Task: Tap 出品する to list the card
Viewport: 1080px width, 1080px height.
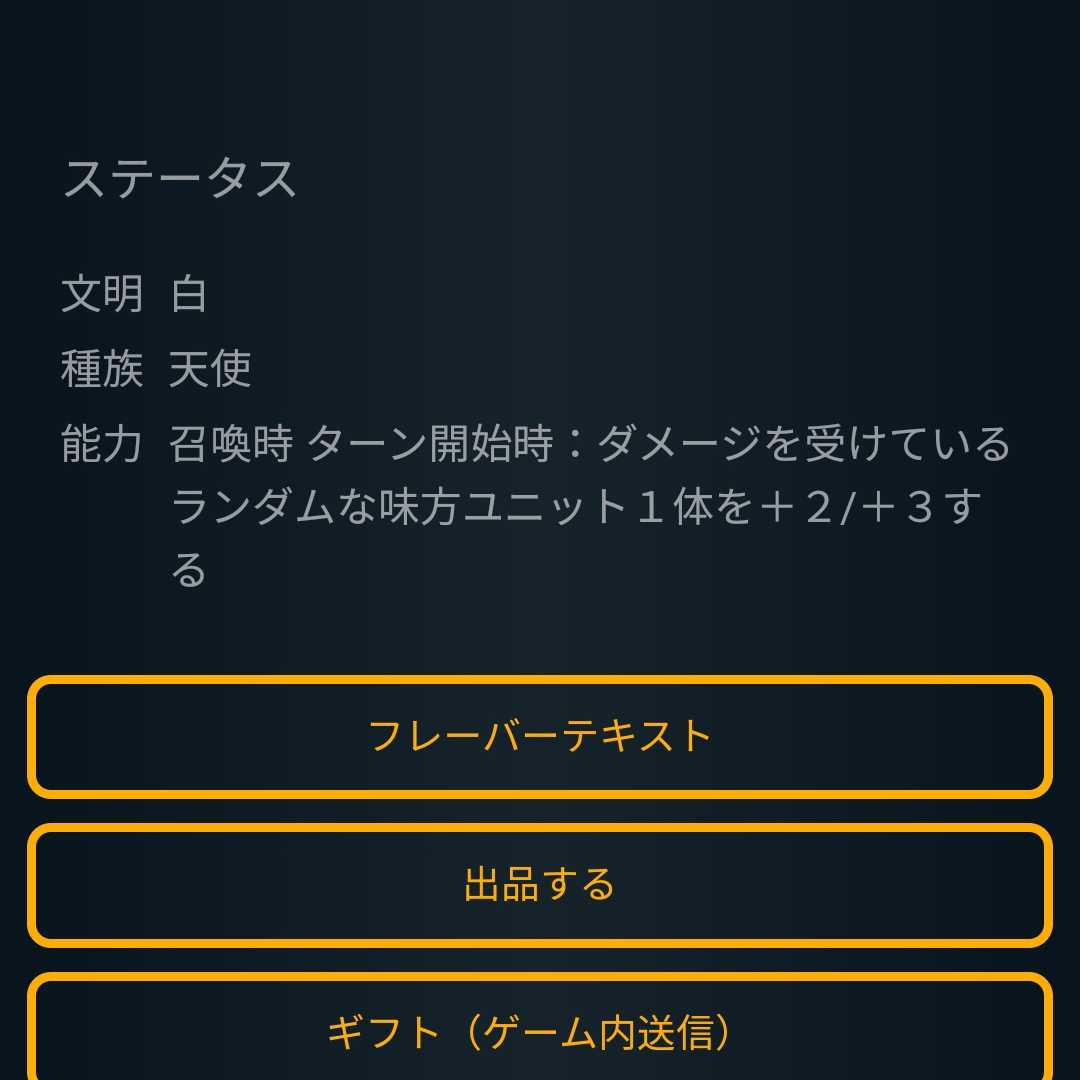Action: click(x=540, y=885)
